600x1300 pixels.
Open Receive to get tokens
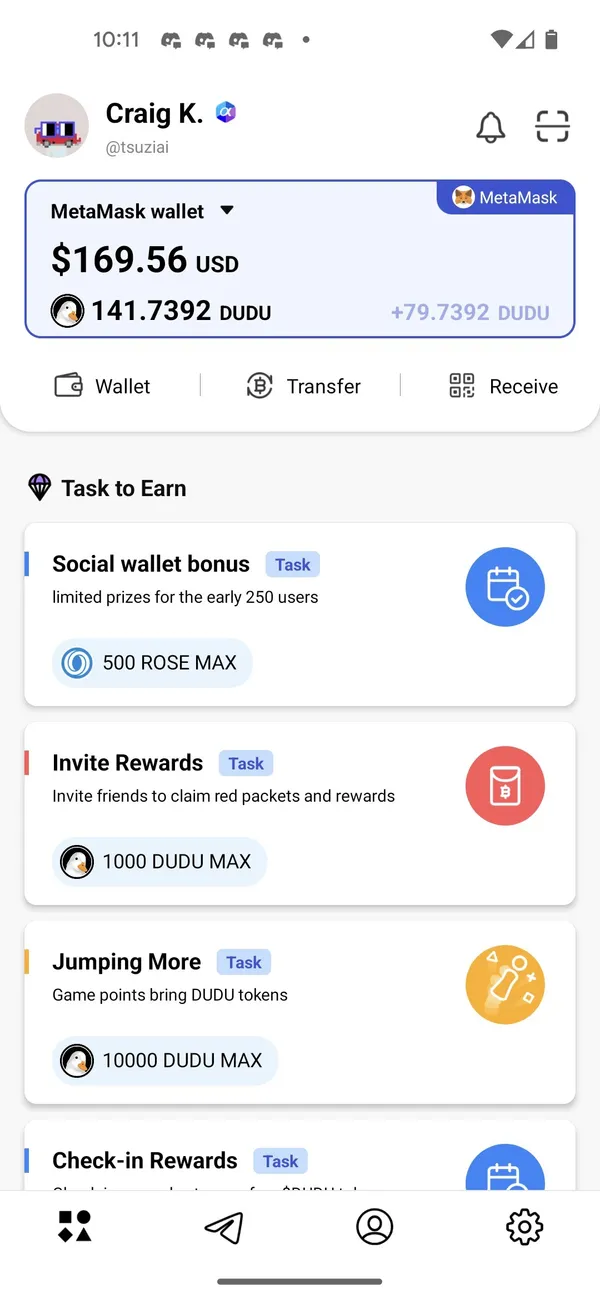click(503, 386)
